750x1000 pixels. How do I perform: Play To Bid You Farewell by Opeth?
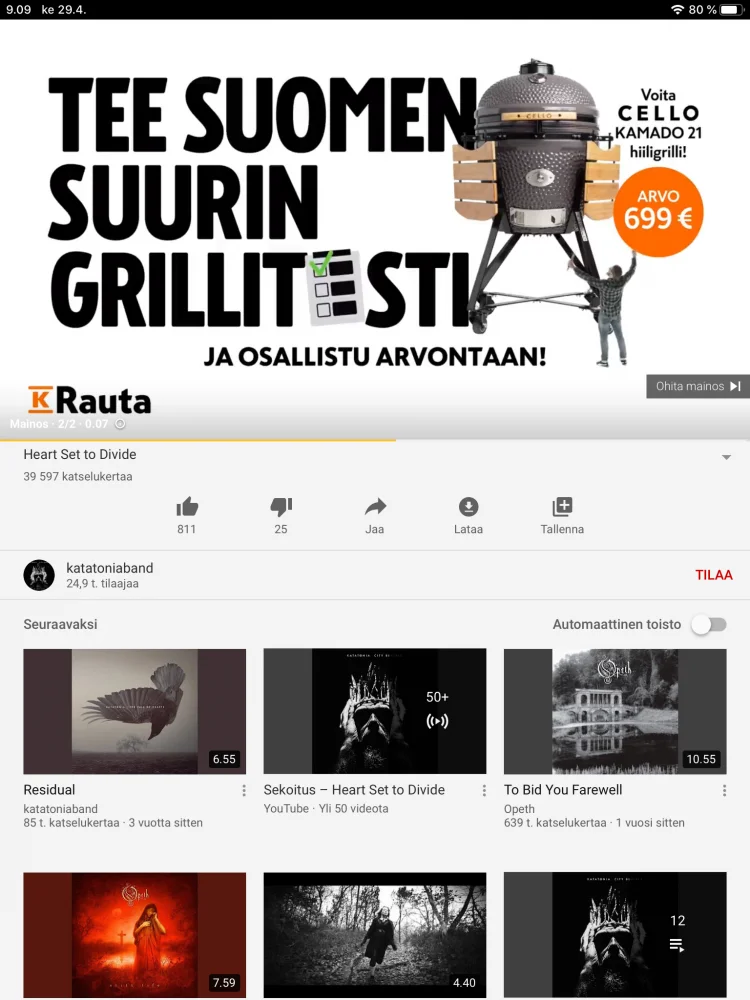[x=615, y=711]
